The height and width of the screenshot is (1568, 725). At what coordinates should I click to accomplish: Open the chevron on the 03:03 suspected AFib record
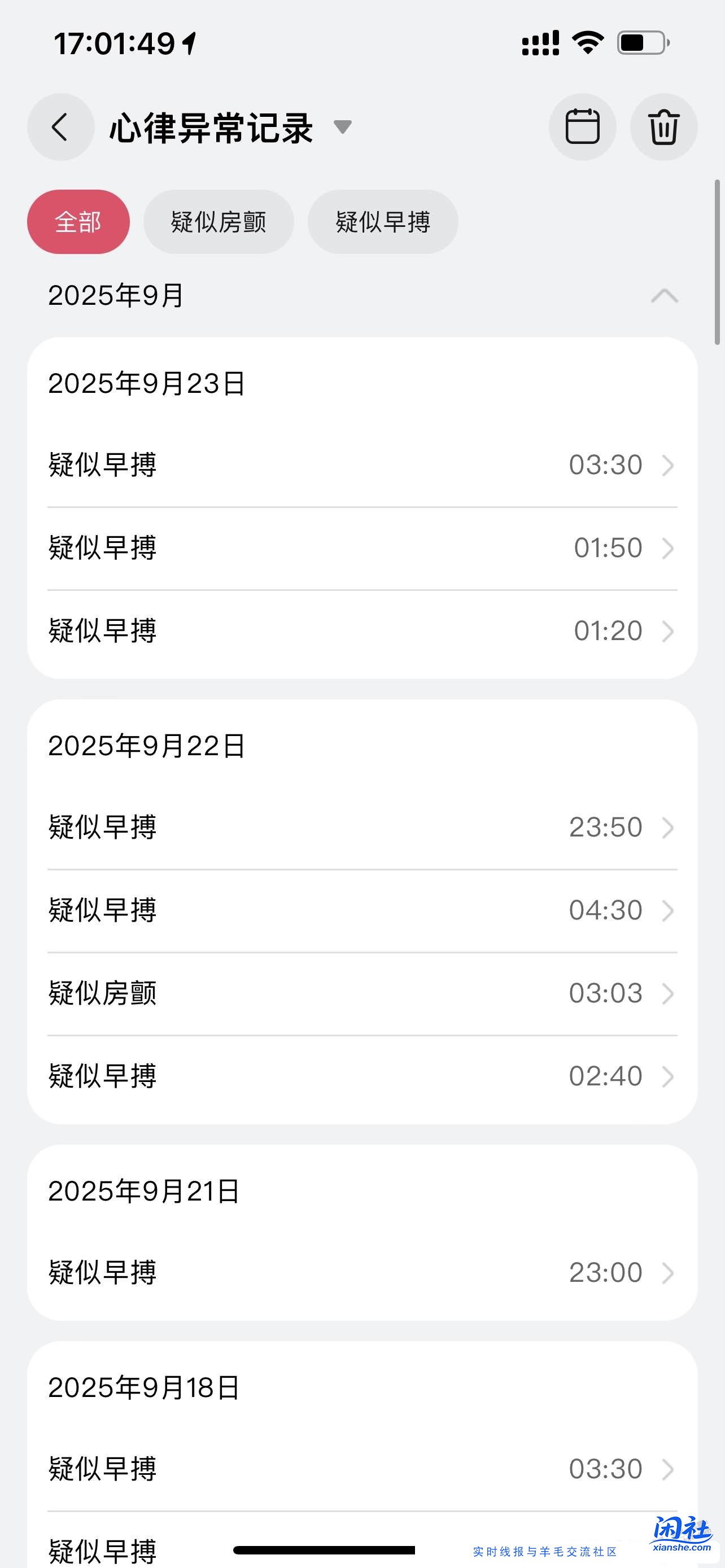tap(668, 993)
